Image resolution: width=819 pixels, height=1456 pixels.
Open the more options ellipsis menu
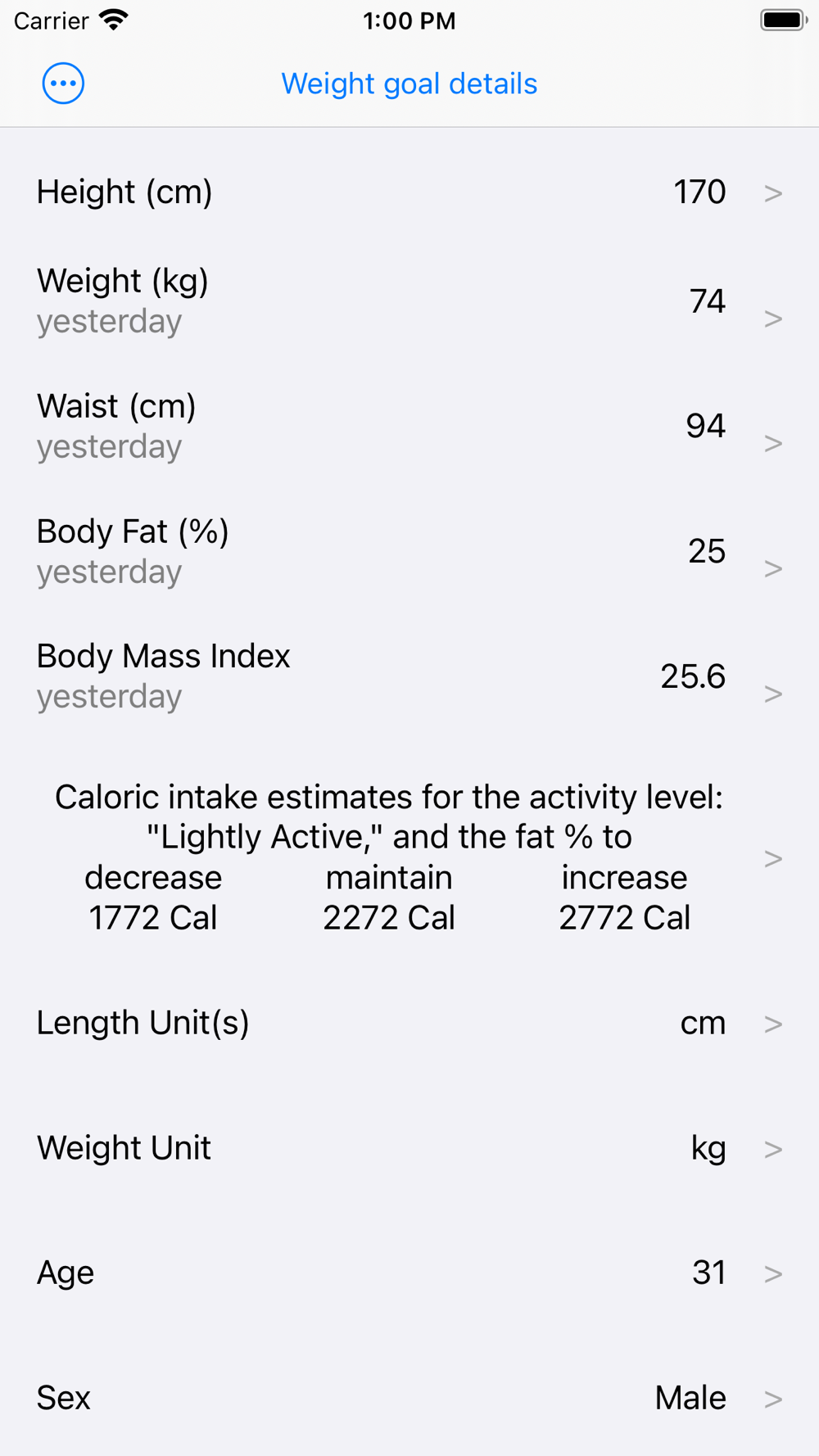tap(63, 84)
